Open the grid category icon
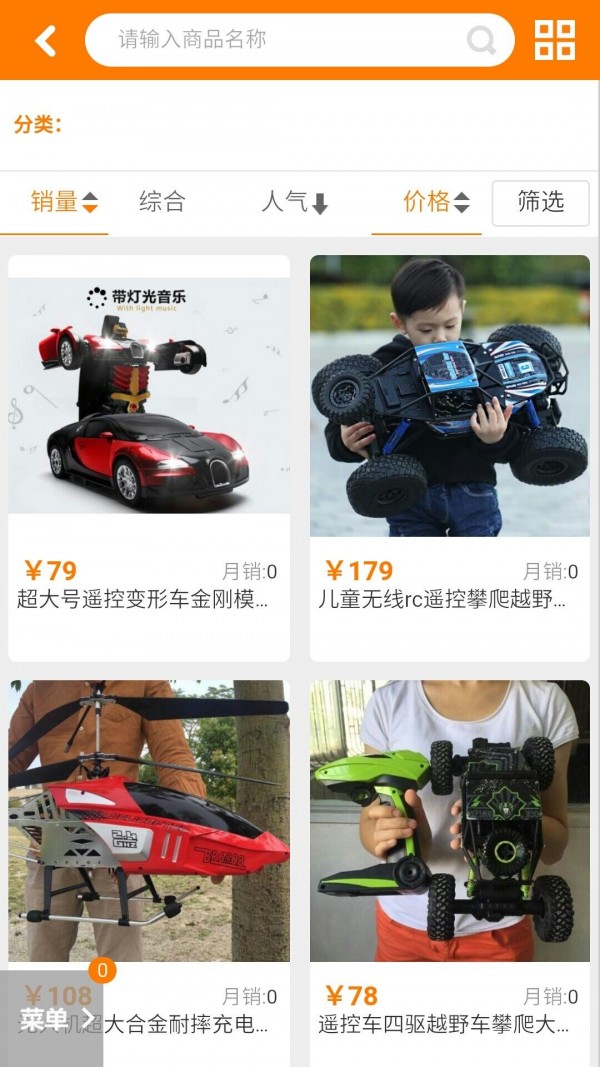 [x=555, y=40]
